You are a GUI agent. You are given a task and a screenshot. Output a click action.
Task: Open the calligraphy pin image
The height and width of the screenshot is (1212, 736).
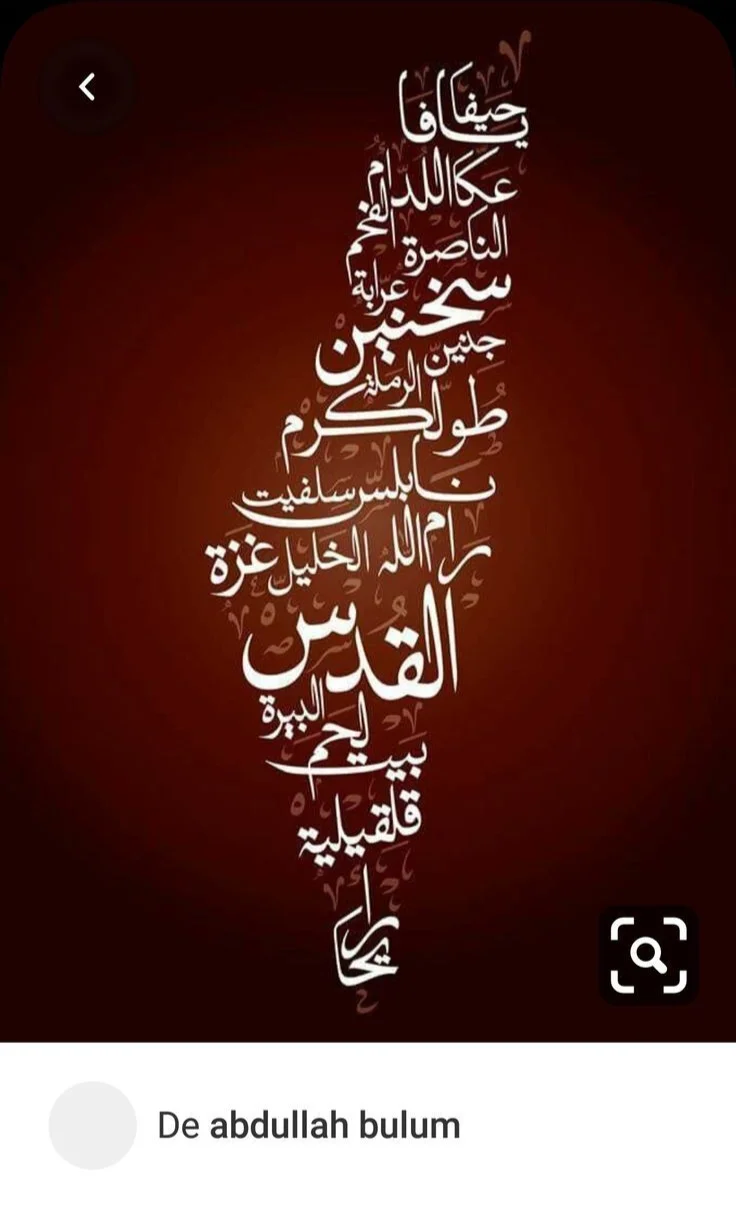pos(368,520)
